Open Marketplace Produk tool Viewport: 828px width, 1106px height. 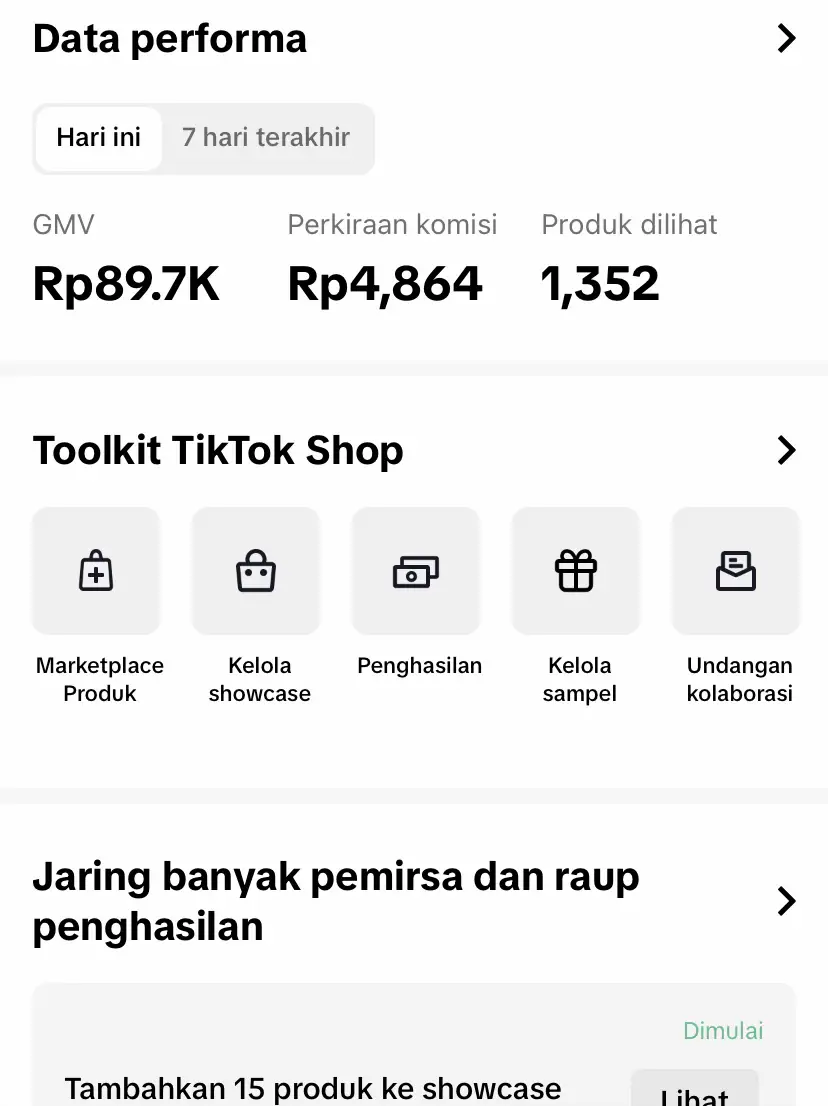click(97, 572)
